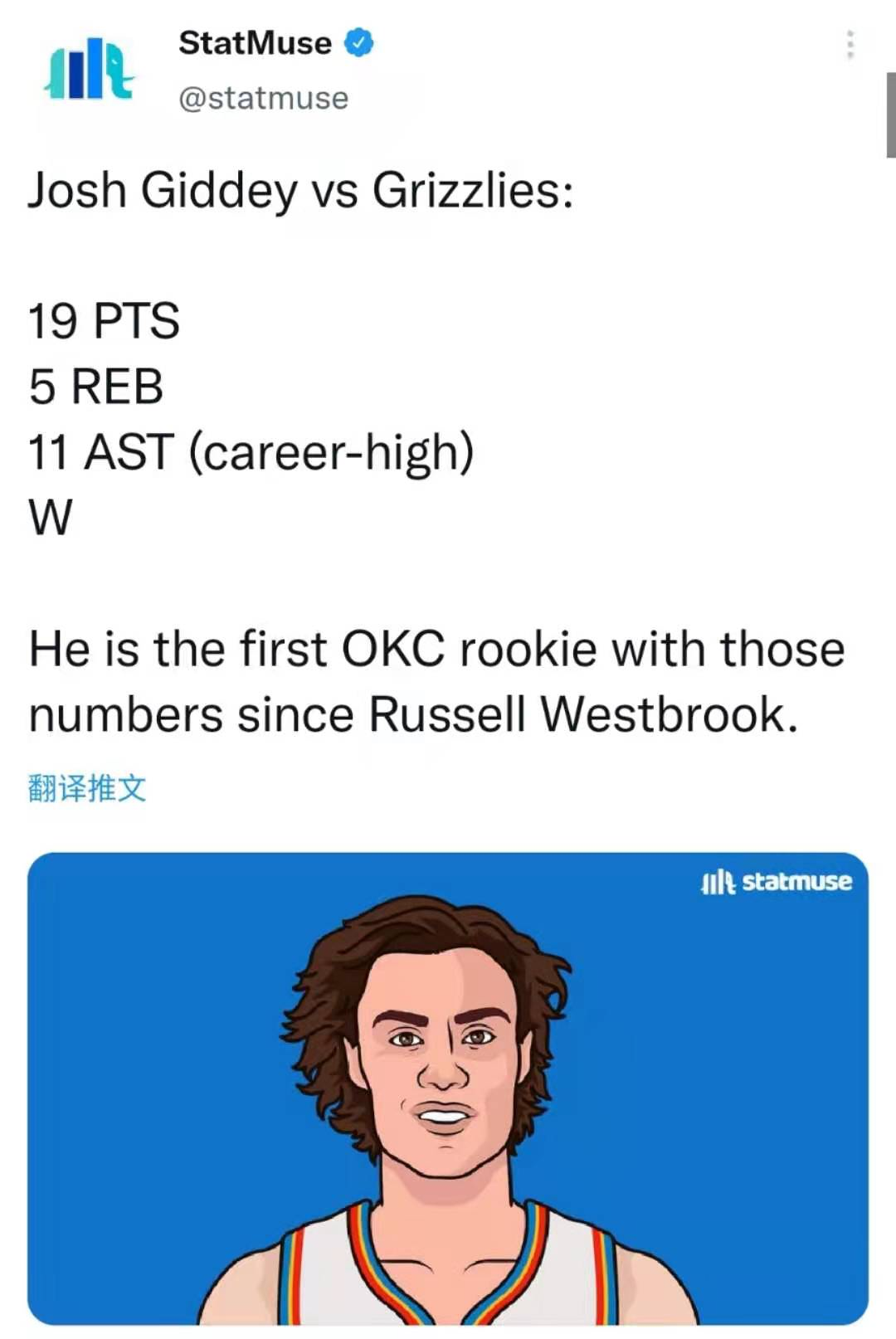Open the Josh Giddey illustration image
Image resolution: width=896 pixels, height=1339 pixels.
tap(448, 1087)
